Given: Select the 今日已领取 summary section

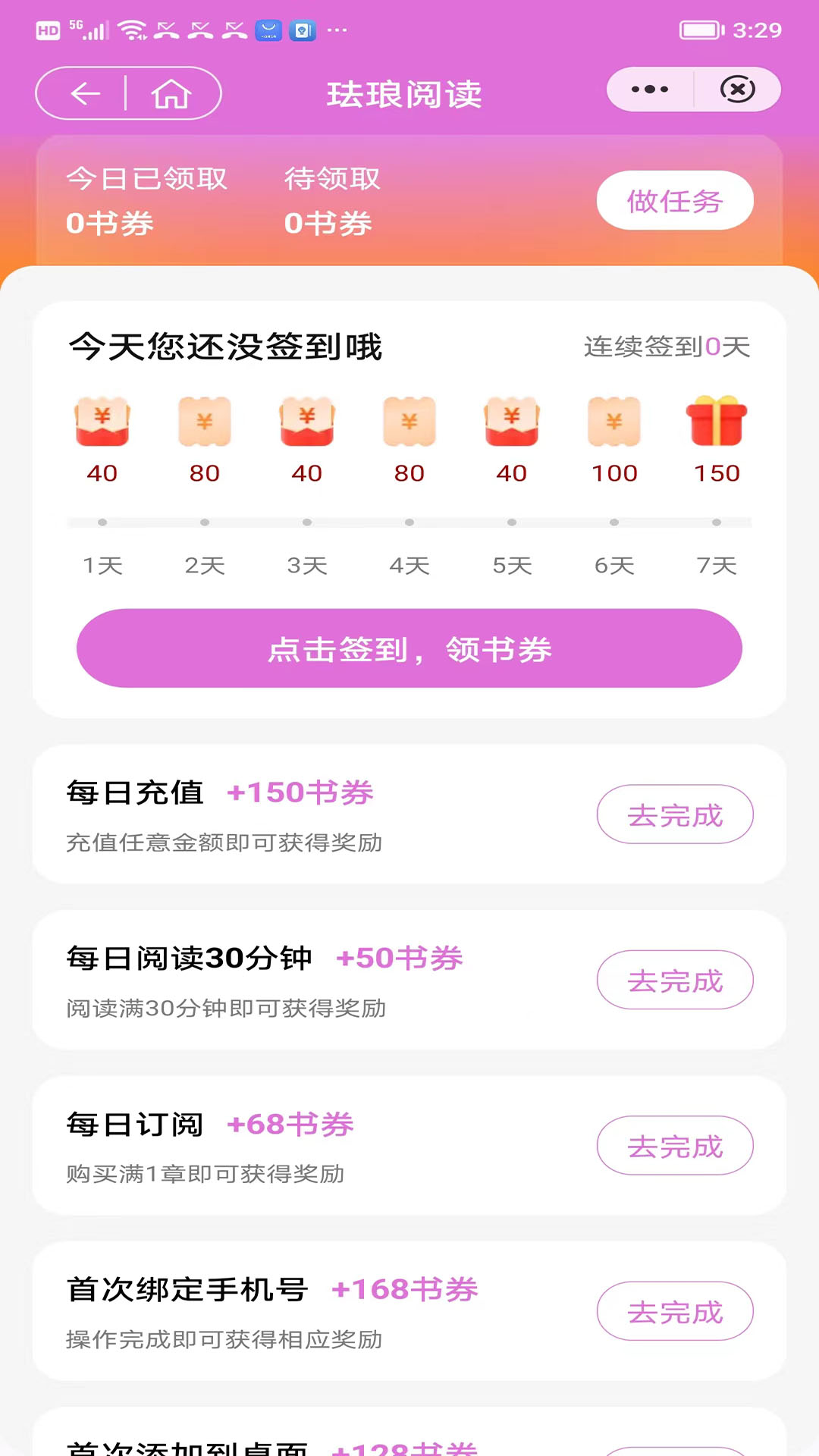Looking at the screenshot, I should pos(149,199).
